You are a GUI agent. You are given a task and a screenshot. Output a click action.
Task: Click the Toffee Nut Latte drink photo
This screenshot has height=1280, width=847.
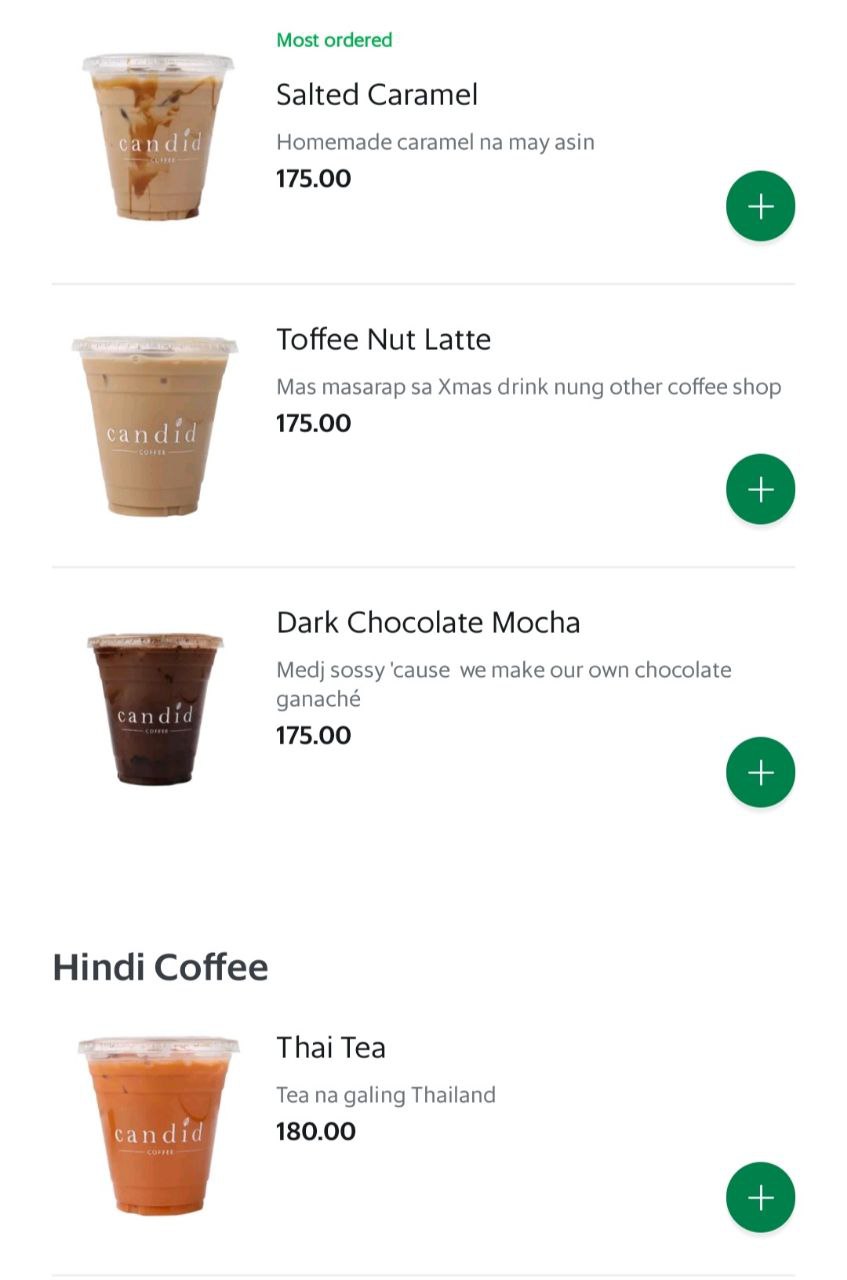(x=156, y=425)
